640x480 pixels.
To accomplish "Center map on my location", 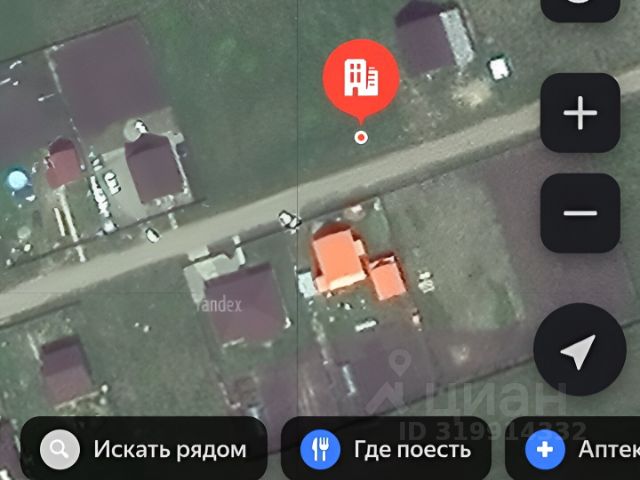I will click(579, 350).
